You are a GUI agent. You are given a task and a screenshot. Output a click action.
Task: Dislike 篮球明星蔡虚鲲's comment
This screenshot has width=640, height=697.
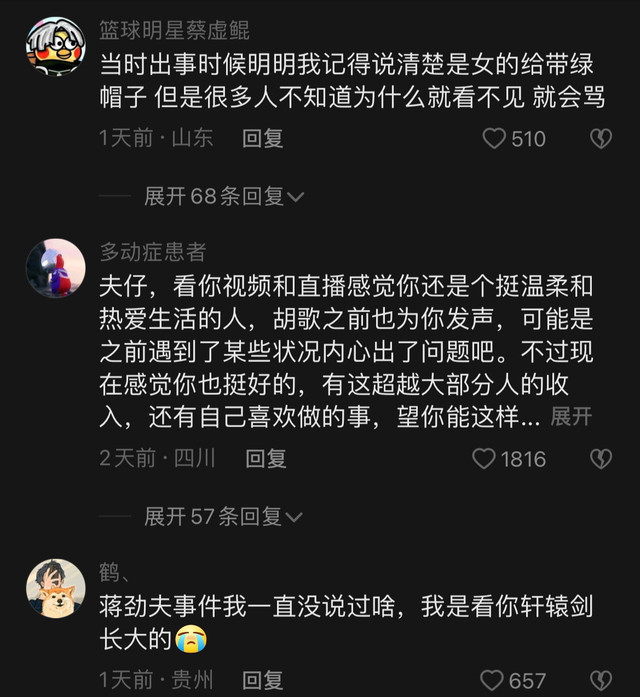coord(600,139)
